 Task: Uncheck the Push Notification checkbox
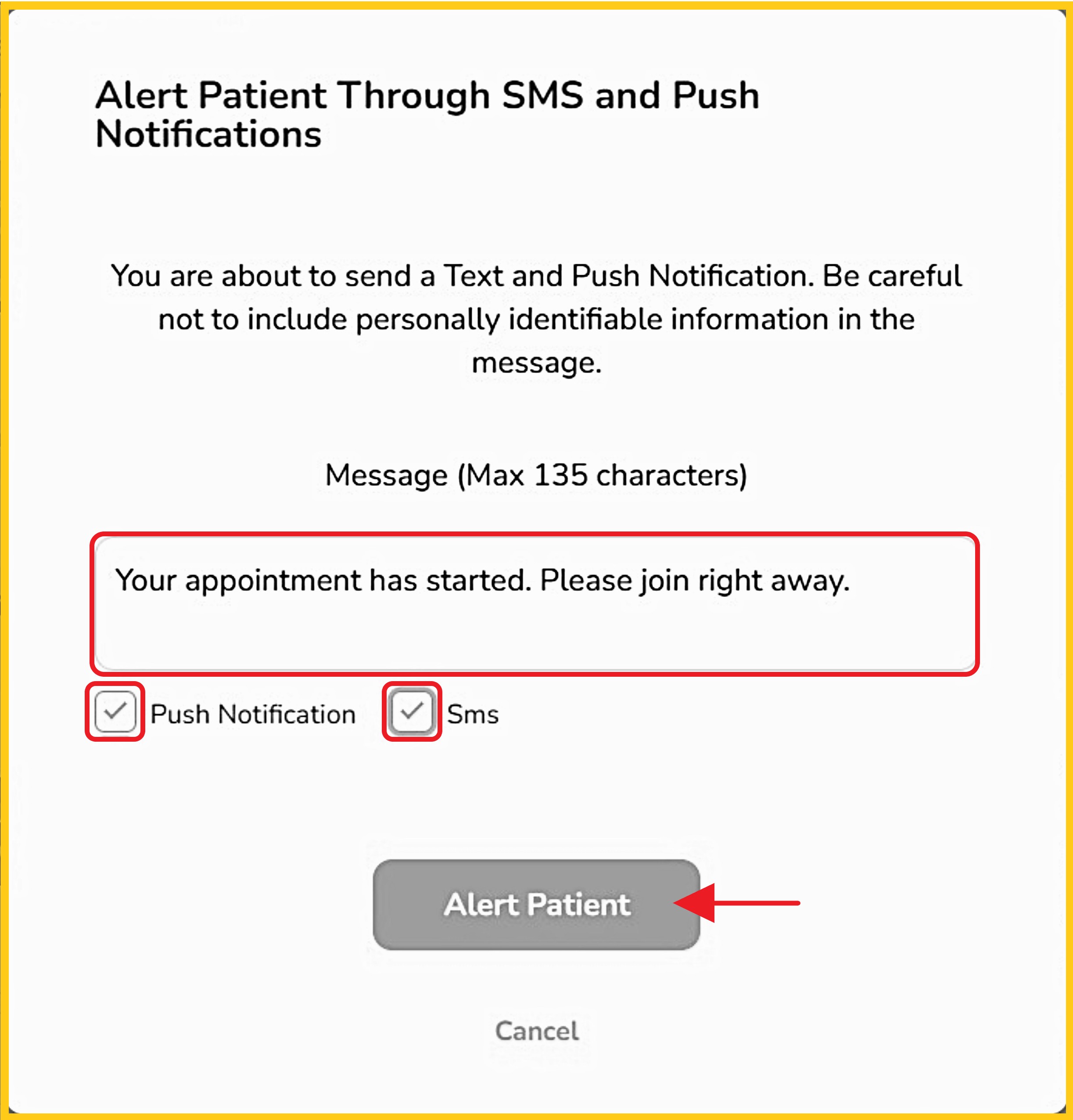[115, 712]
